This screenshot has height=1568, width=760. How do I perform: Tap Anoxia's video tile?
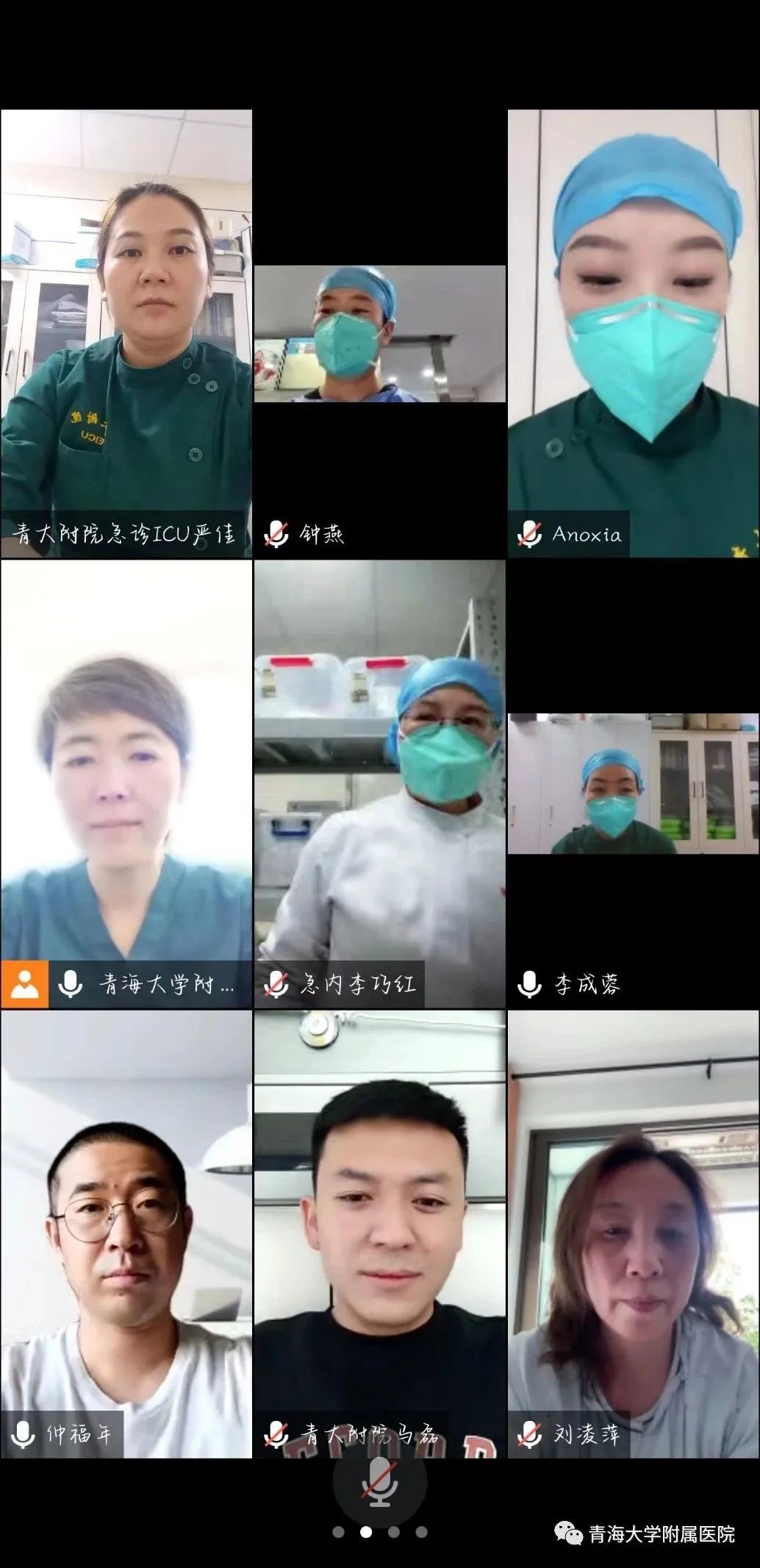(x=634, y=333)
